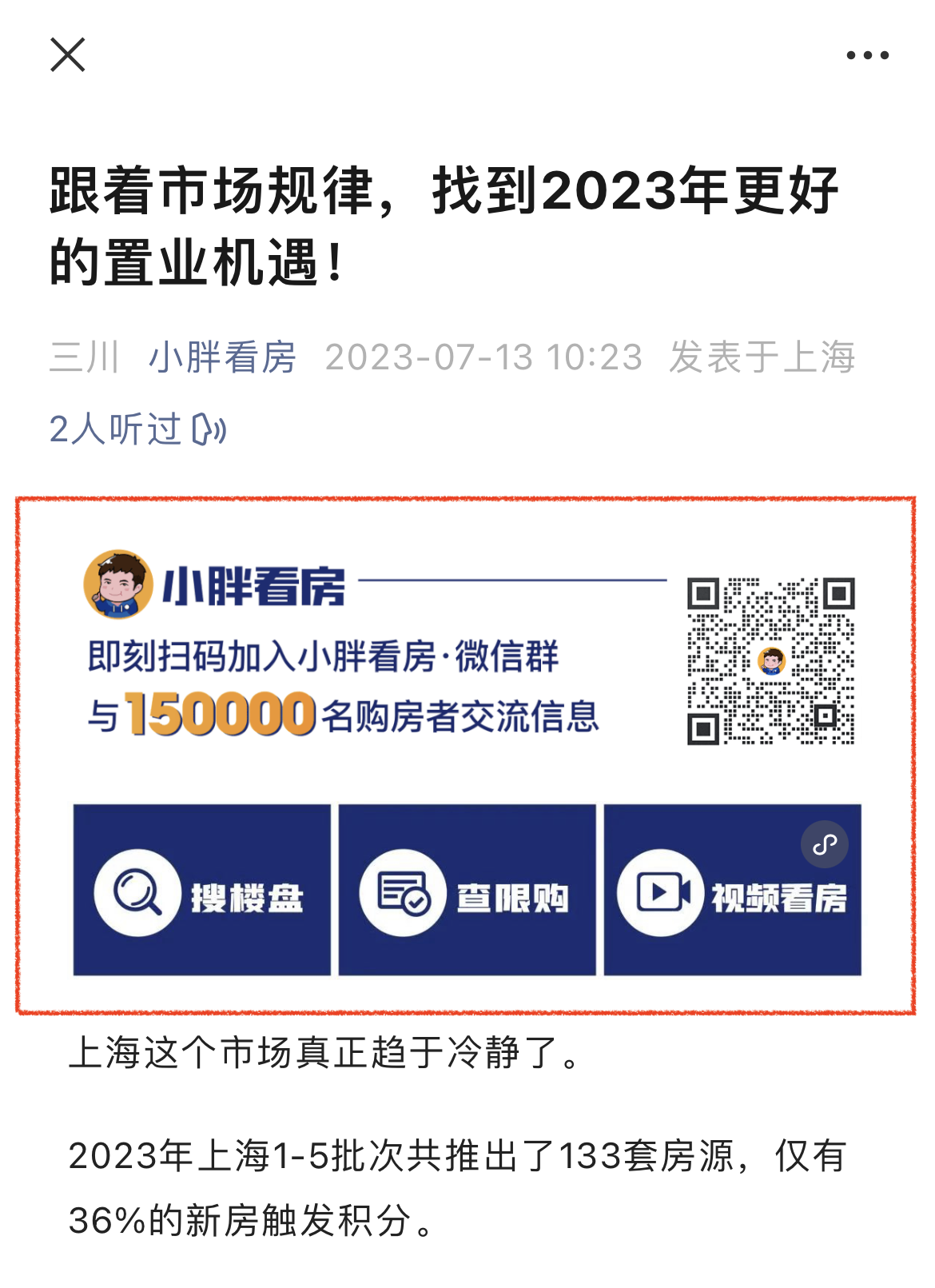The image size is (935, 1288).
Task: Open the 小胖看房 account page
Action: coord(222,357)
